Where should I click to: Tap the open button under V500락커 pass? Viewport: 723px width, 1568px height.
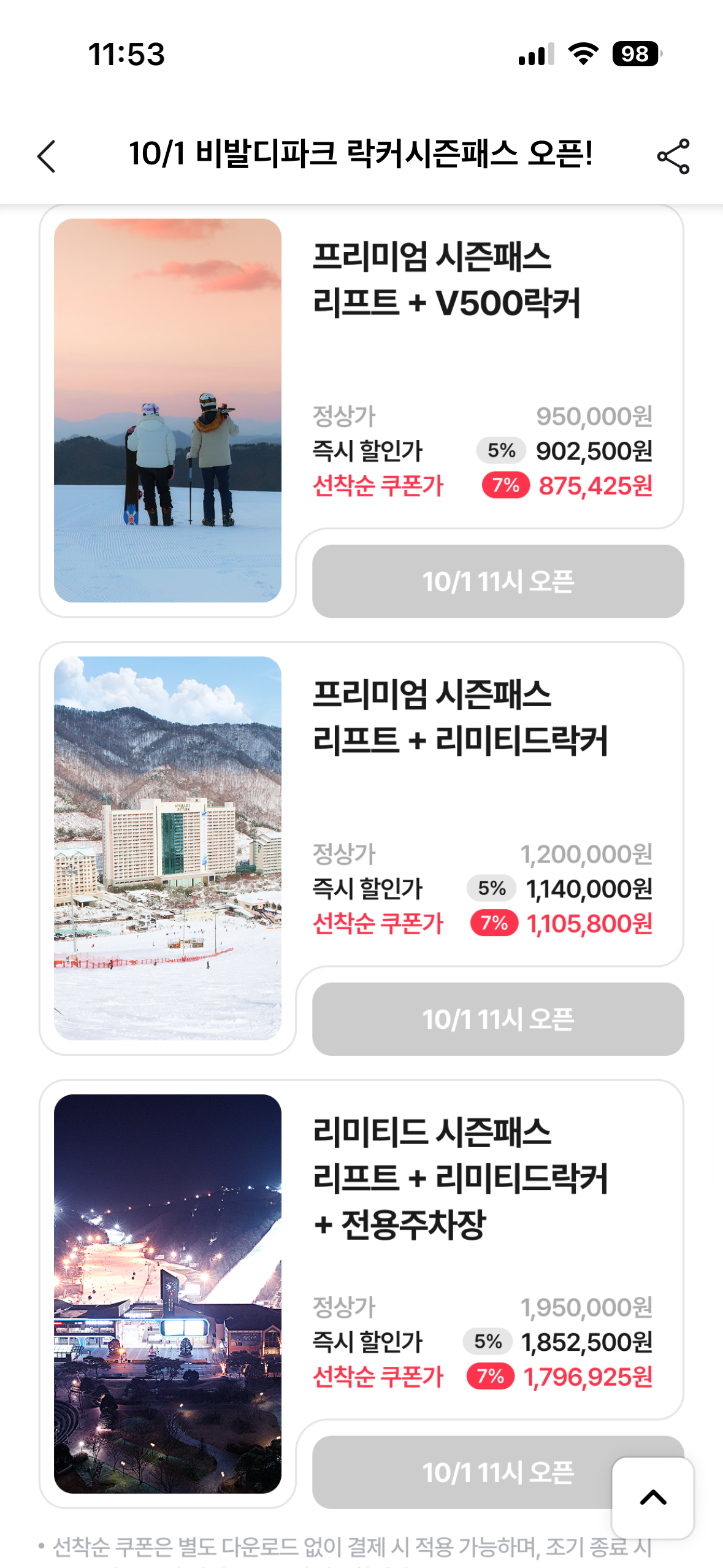pyautogui.click(x=497, y=581)
